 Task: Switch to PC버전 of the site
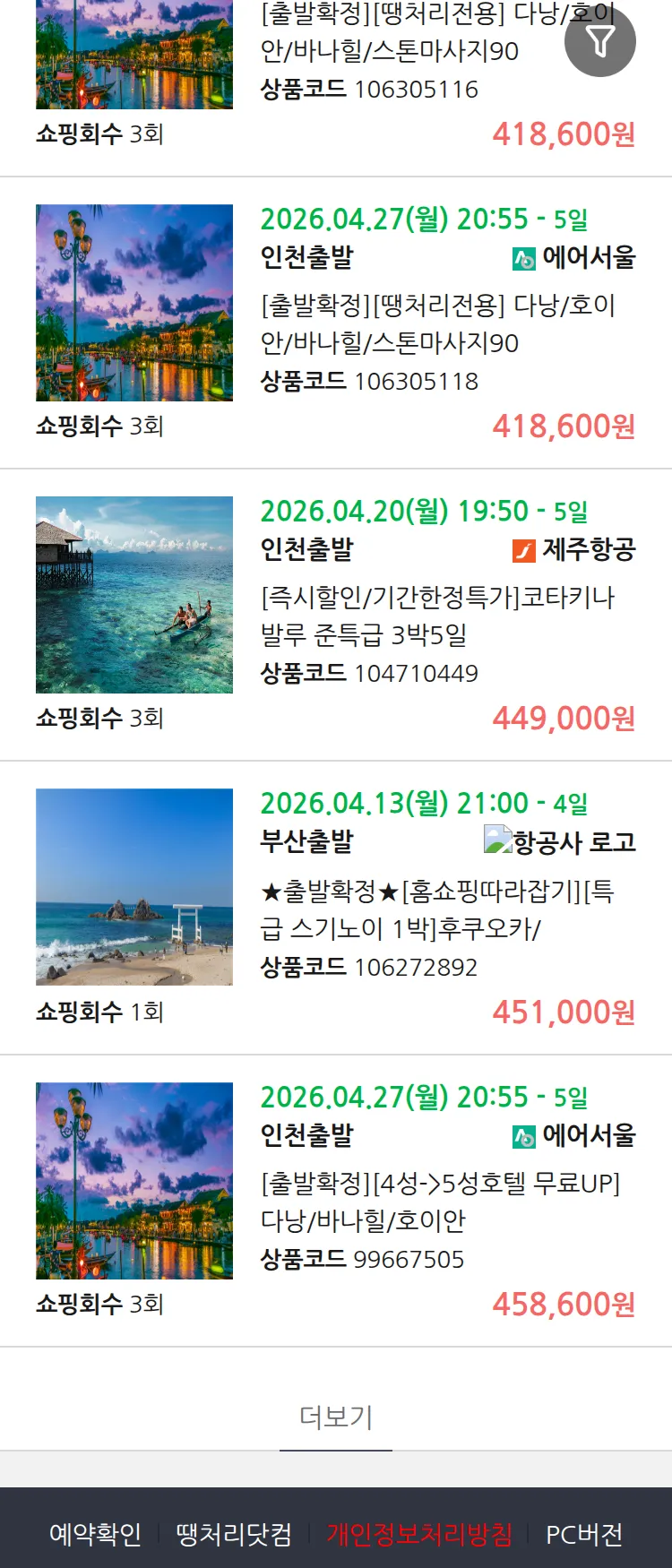pos(584,1534)
